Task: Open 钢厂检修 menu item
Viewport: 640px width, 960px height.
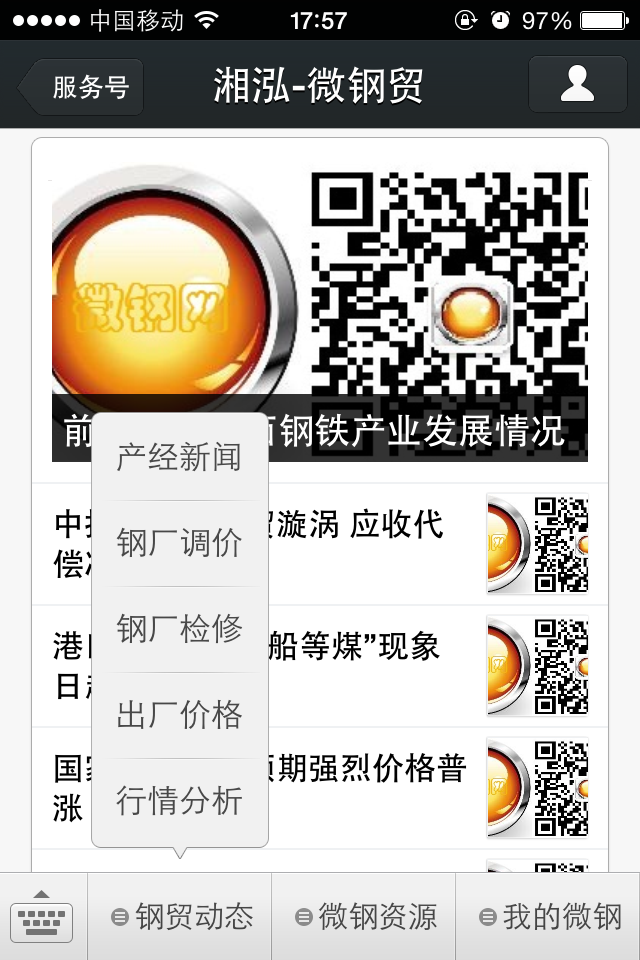Action: [179, 629]
